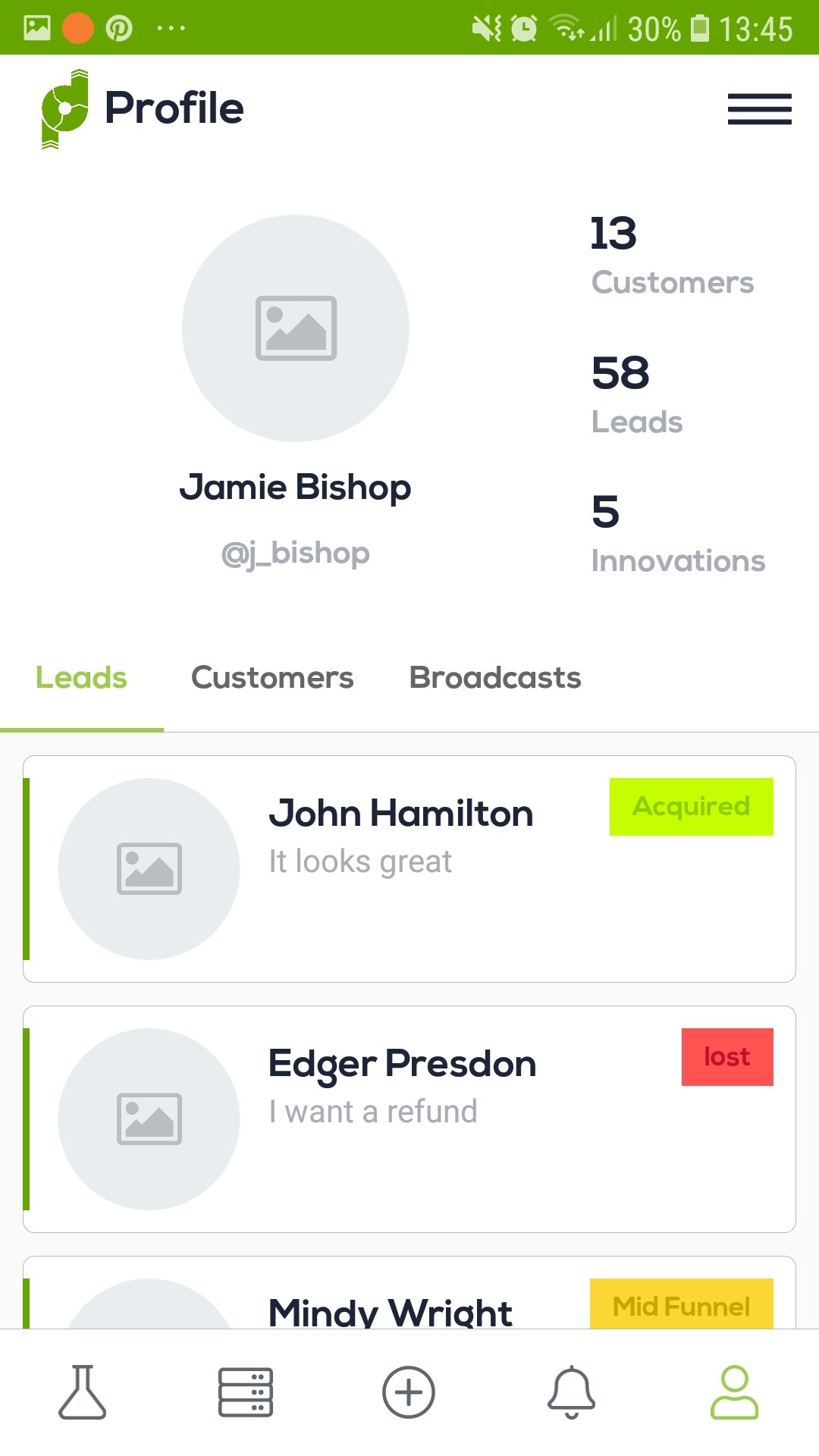This screenshot has height=1456, width=819.
Task: Open the notifications bell
Action: pyautogui.click(x=571, y=1392)
